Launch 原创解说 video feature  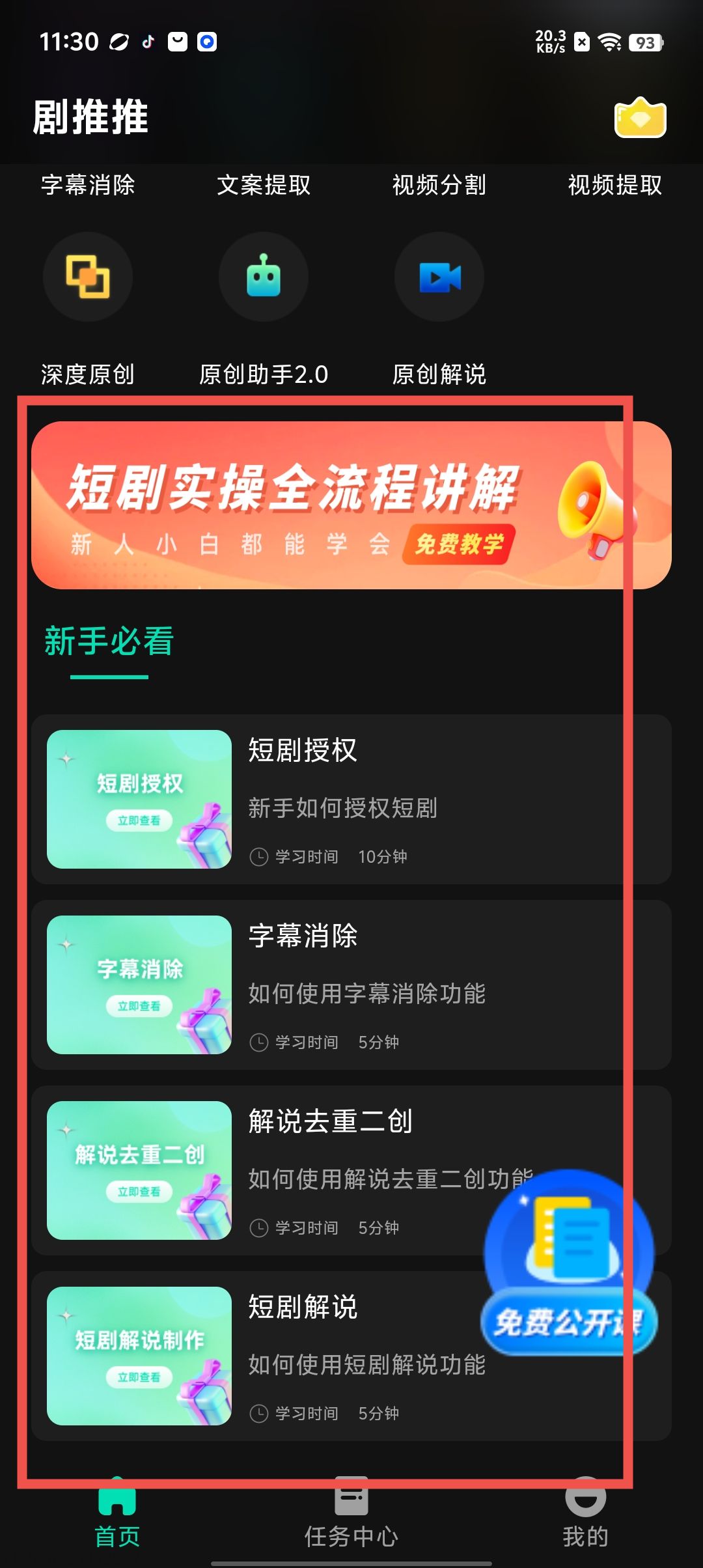point(439,277)
